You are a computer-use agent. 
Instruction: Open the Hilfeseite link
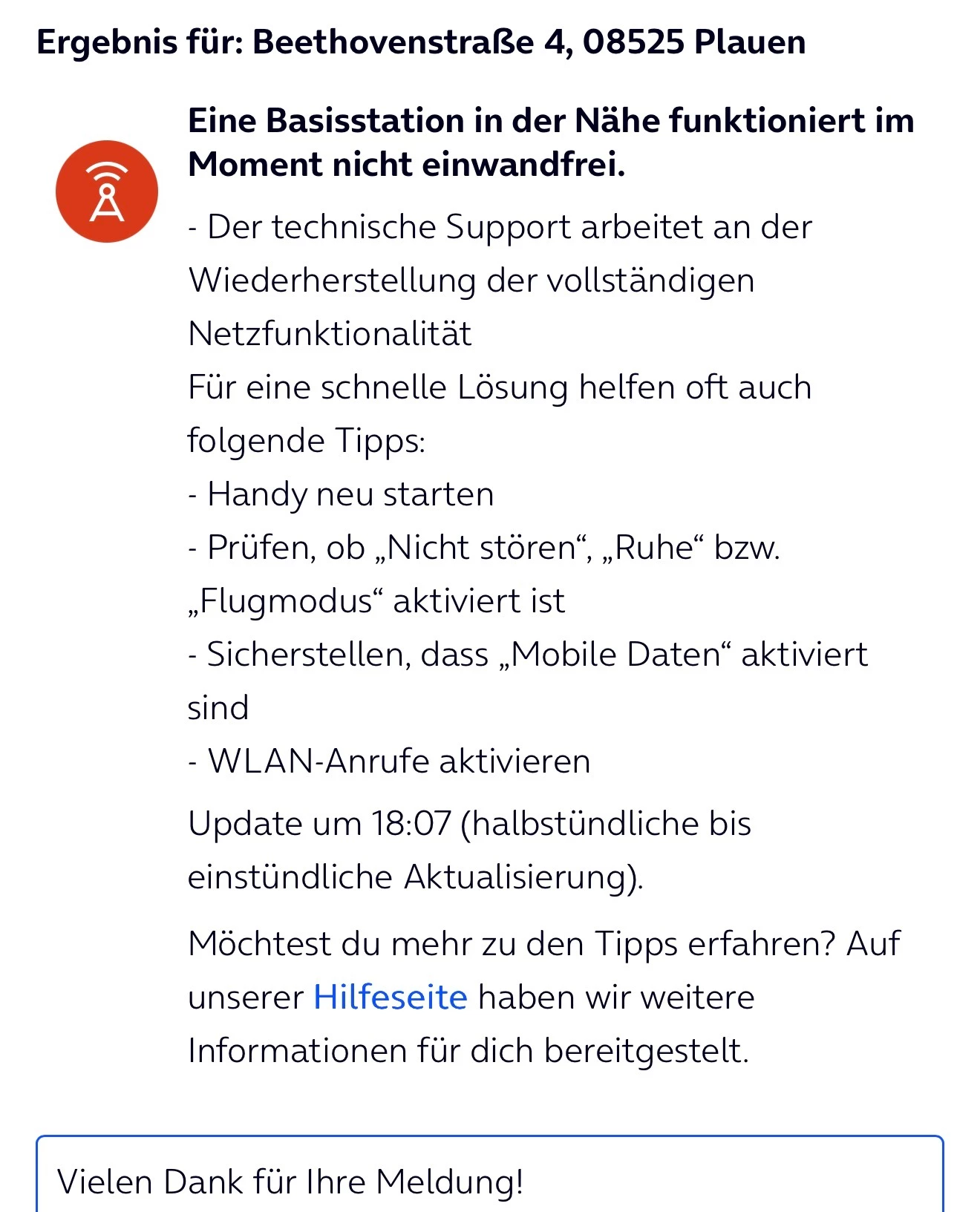pos(391,997)
